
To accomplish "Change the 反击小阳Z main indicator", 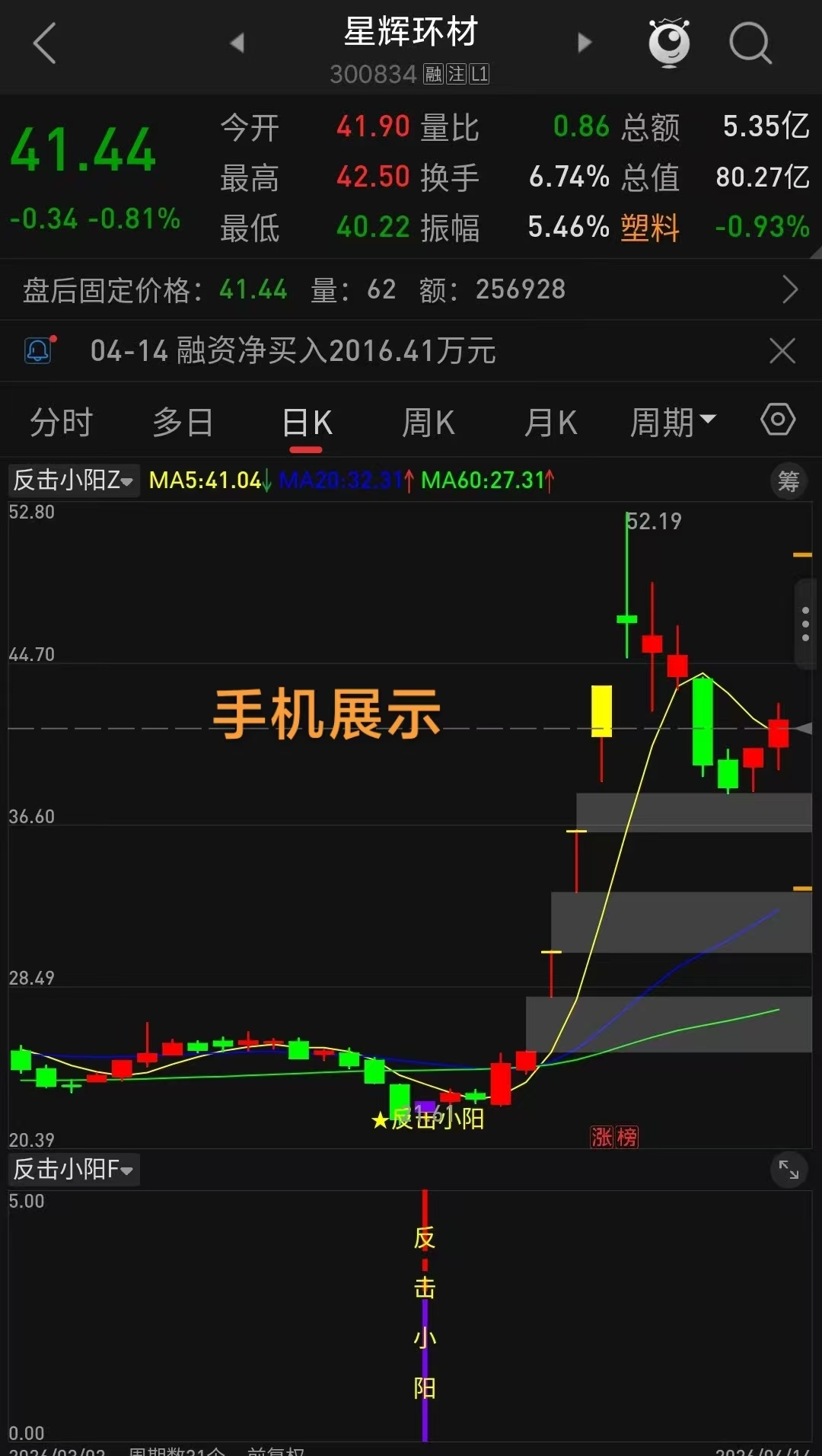I will pos(74,481).
